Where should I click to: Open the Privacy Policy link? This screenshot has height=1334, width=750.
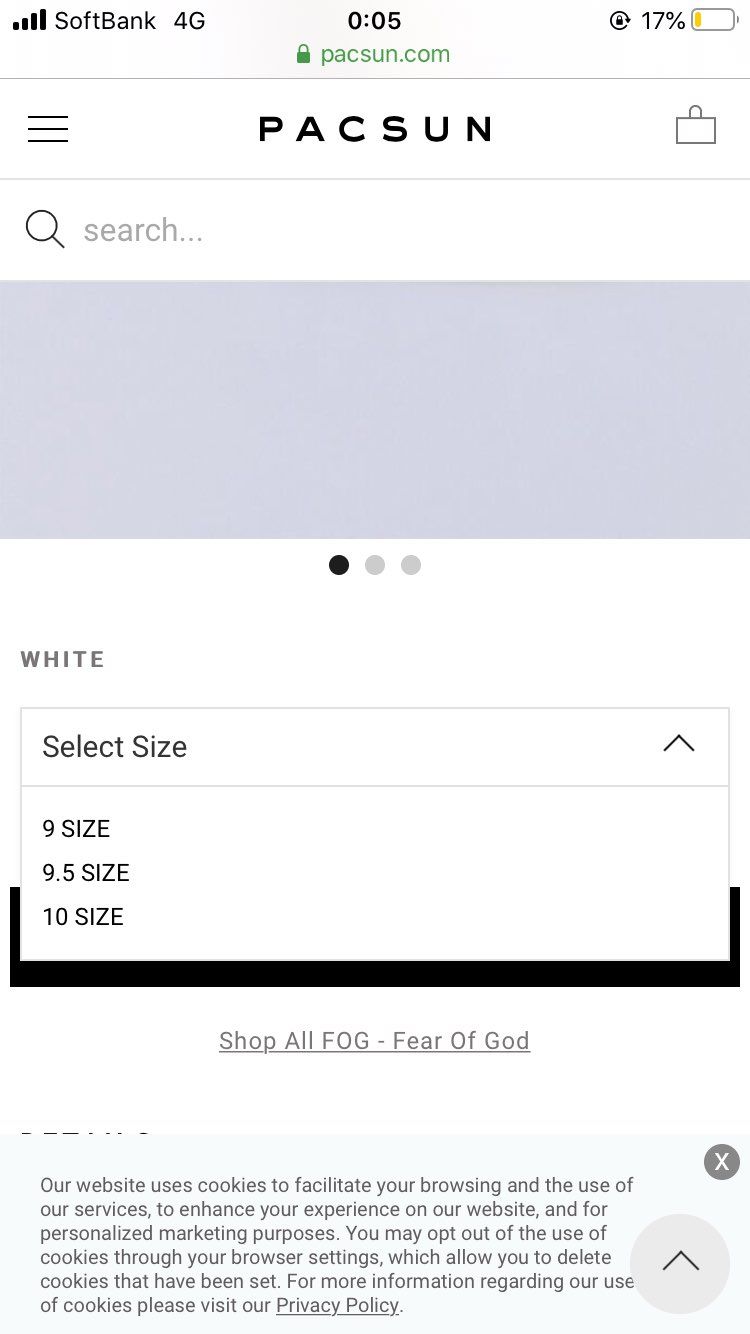[337, 1306]
